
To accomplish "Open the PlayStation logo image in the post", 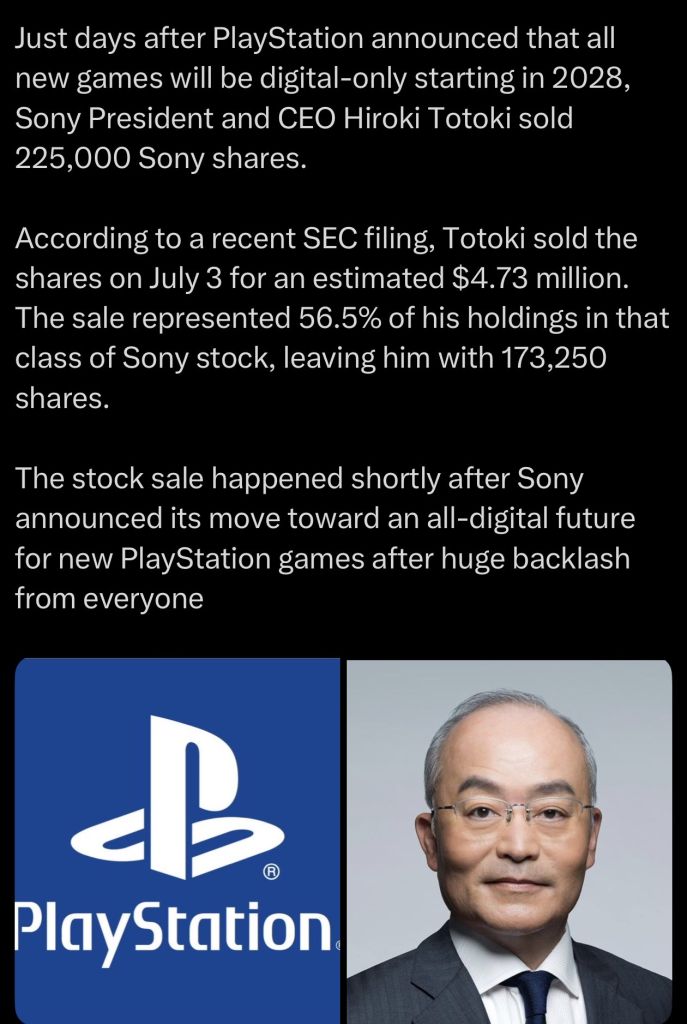I will [x=178, y=841].
